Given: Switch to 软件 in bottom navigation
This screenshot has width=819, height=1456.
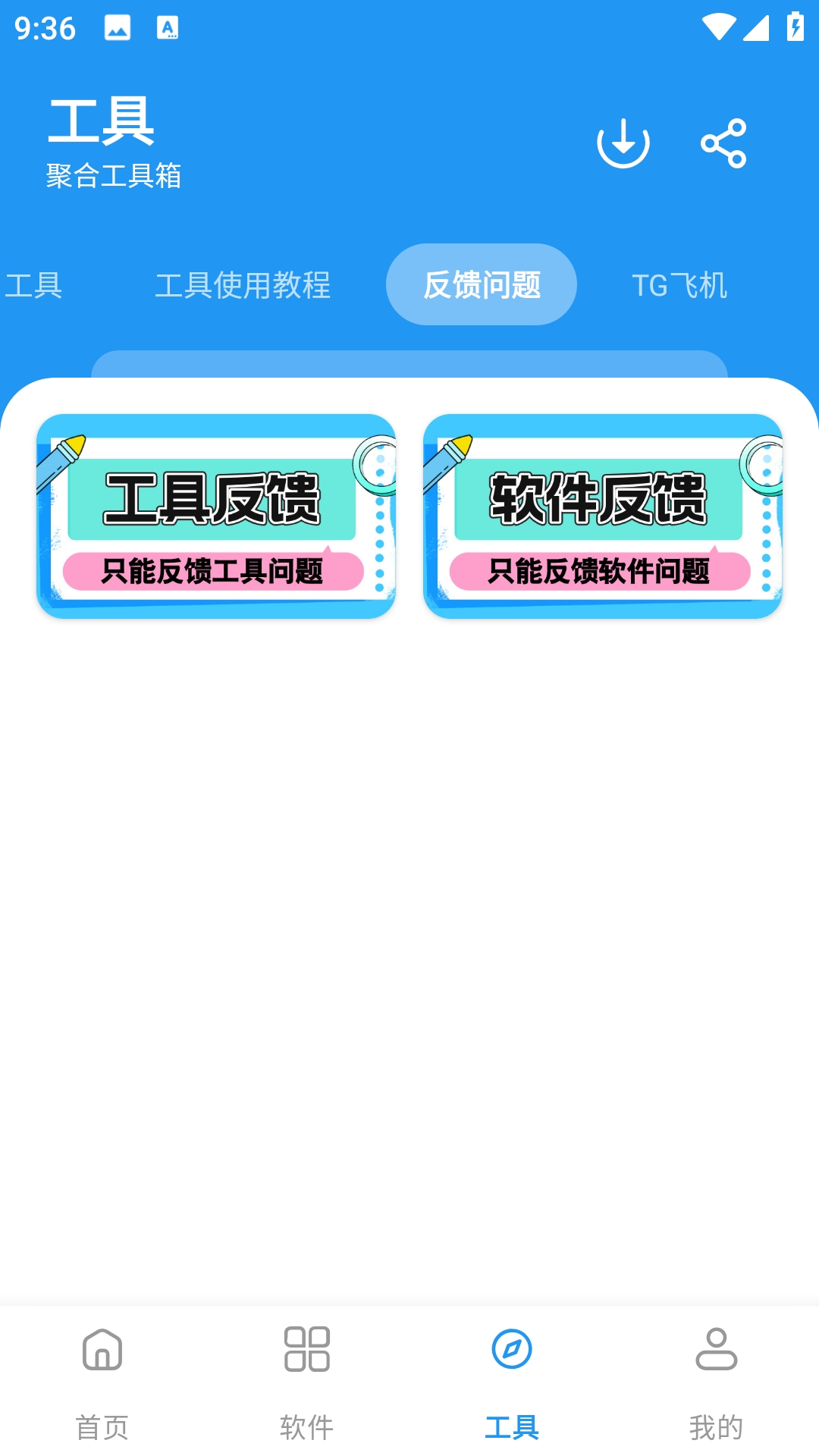Looking at the screenshot, I should [307, 1382].
